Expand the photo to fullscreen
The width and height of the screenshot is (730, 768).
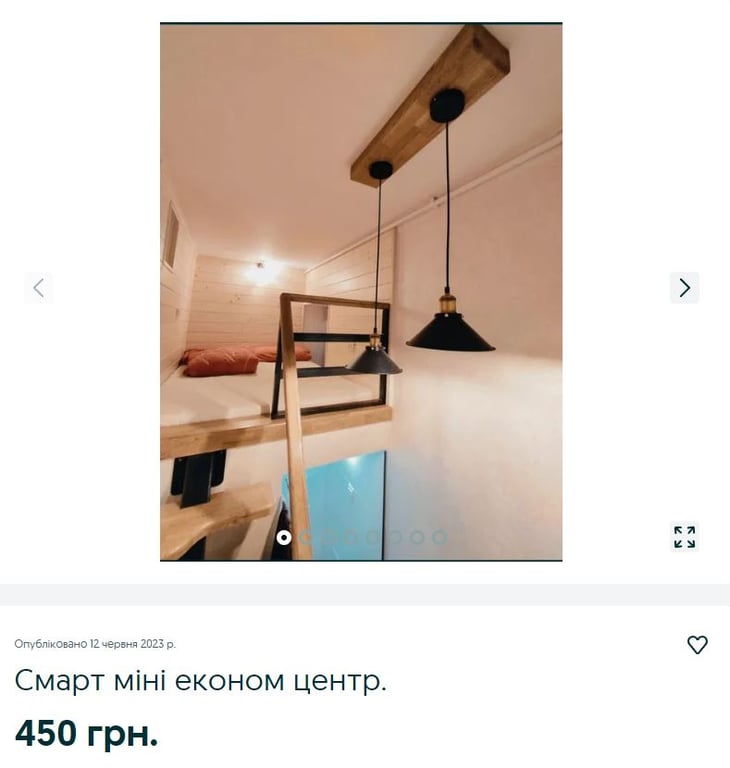[x=684, y=537]
